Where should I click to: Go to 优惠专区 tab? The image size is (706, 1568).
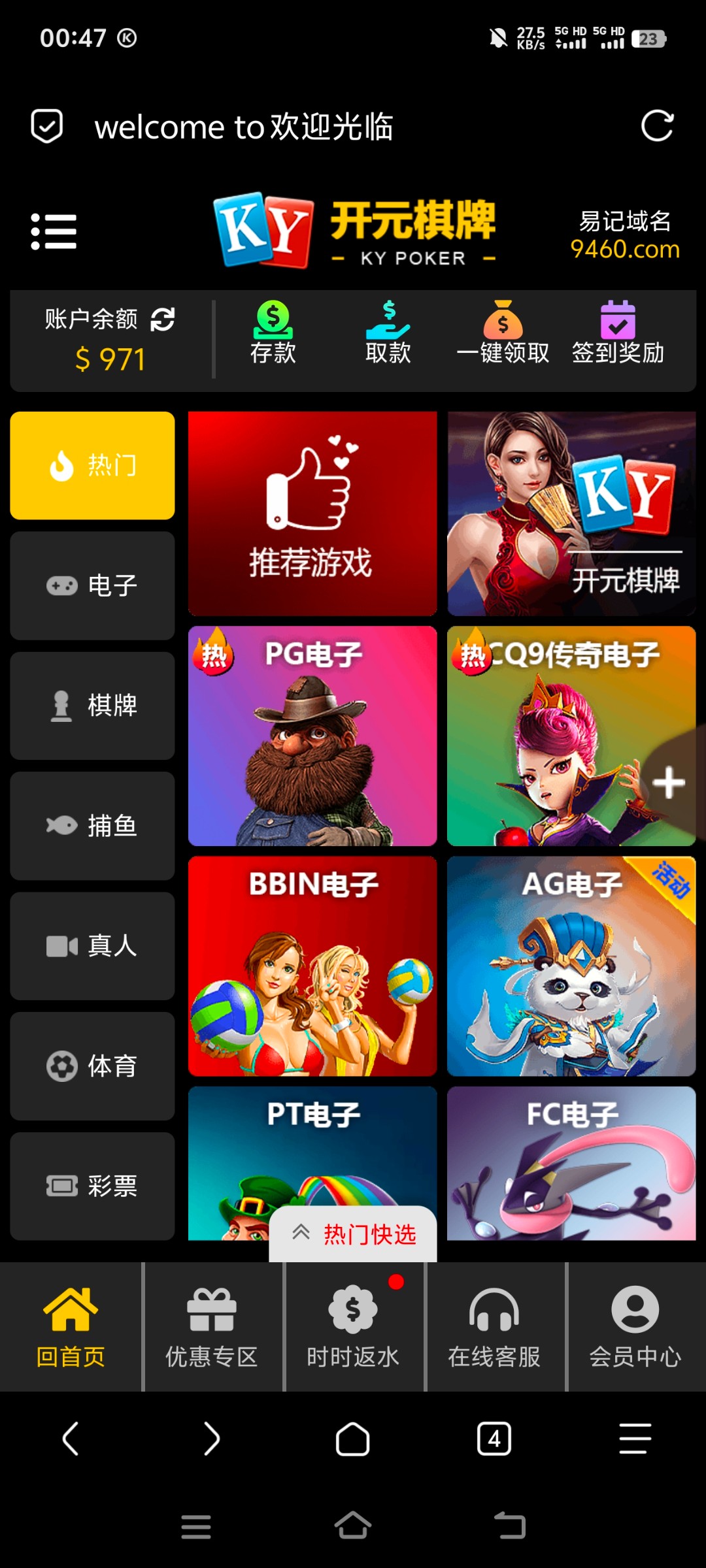pos(212,1328)
